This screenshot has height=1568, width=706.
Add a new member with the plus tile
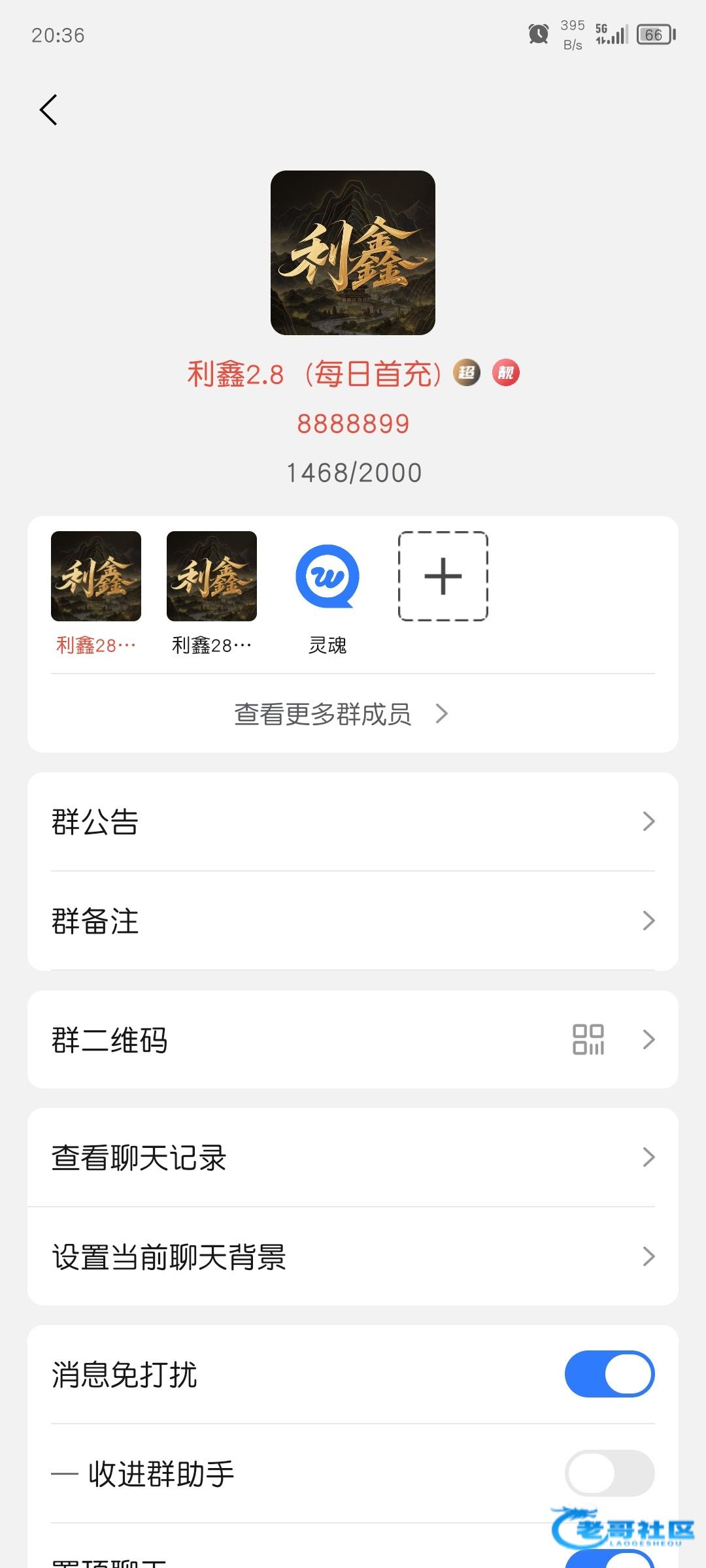point(443,576)
